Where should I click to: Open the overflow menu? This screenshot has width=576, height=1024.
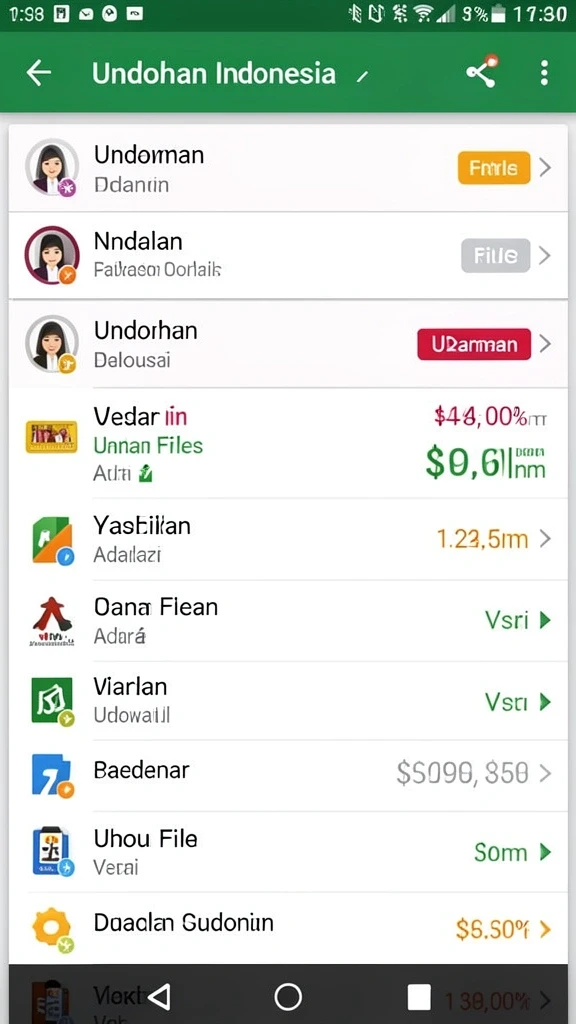point(544,73)
